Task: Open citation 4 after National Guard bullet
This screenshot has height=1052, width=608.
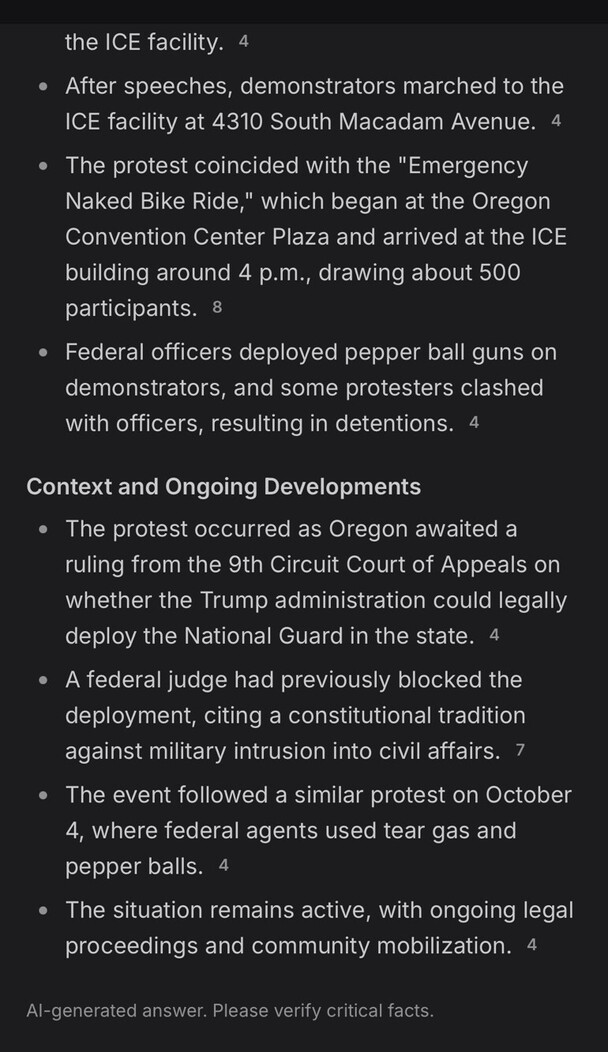Action: [494, 636]
